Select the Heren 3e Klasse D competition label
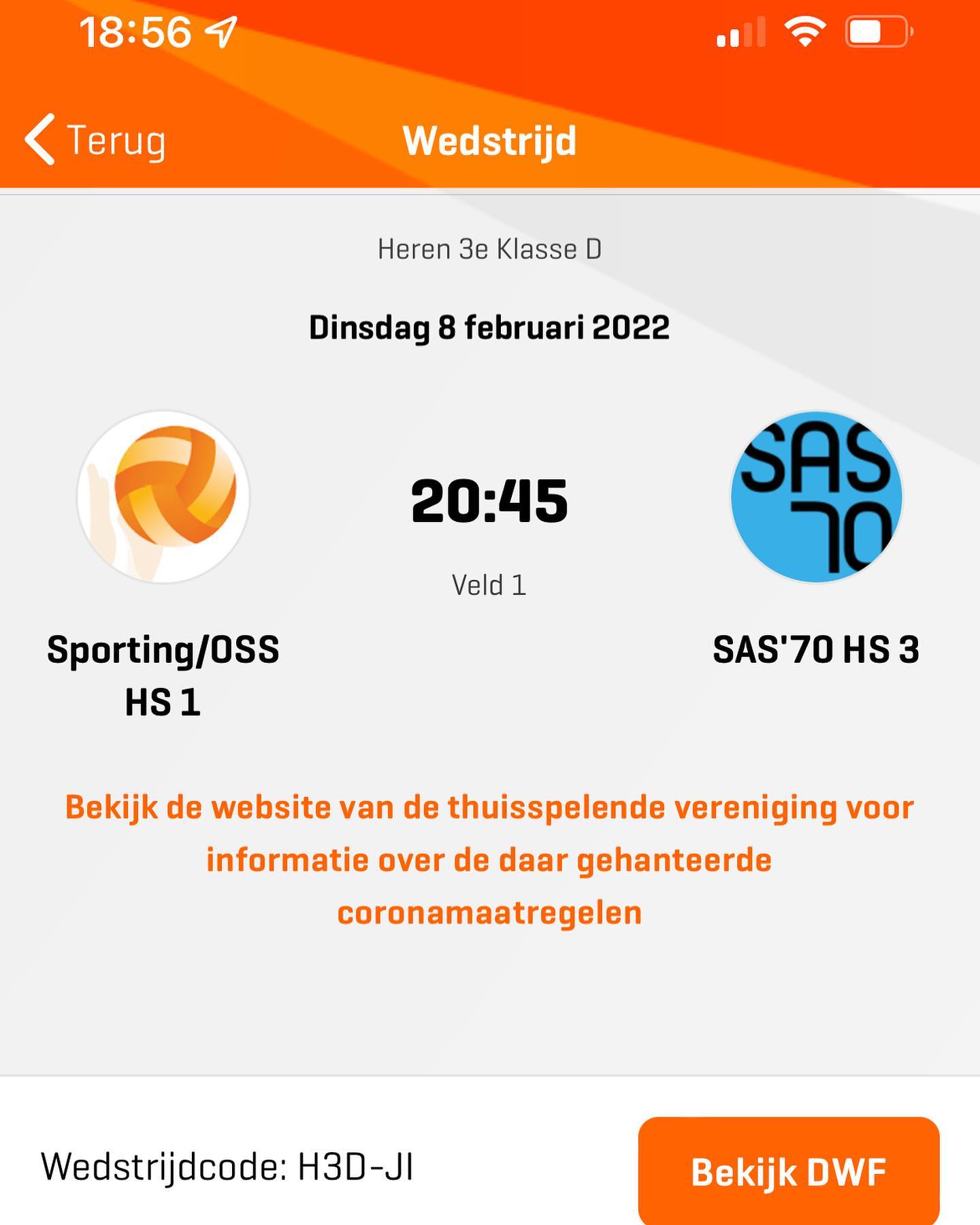980x1225 pixels. point(490,250)
